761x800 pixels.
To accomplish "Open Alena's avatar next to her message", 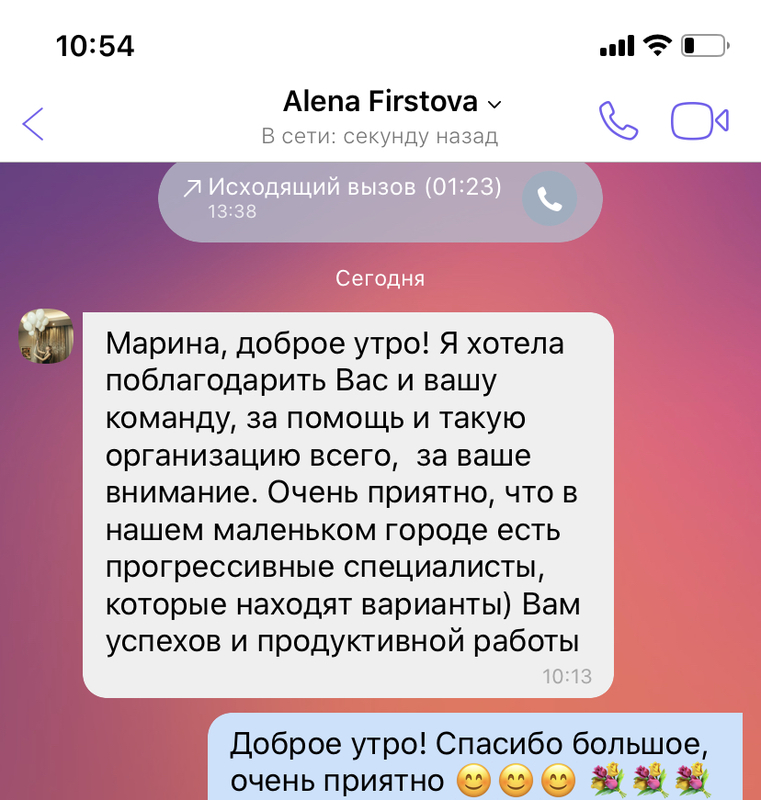I will (45, 337).
